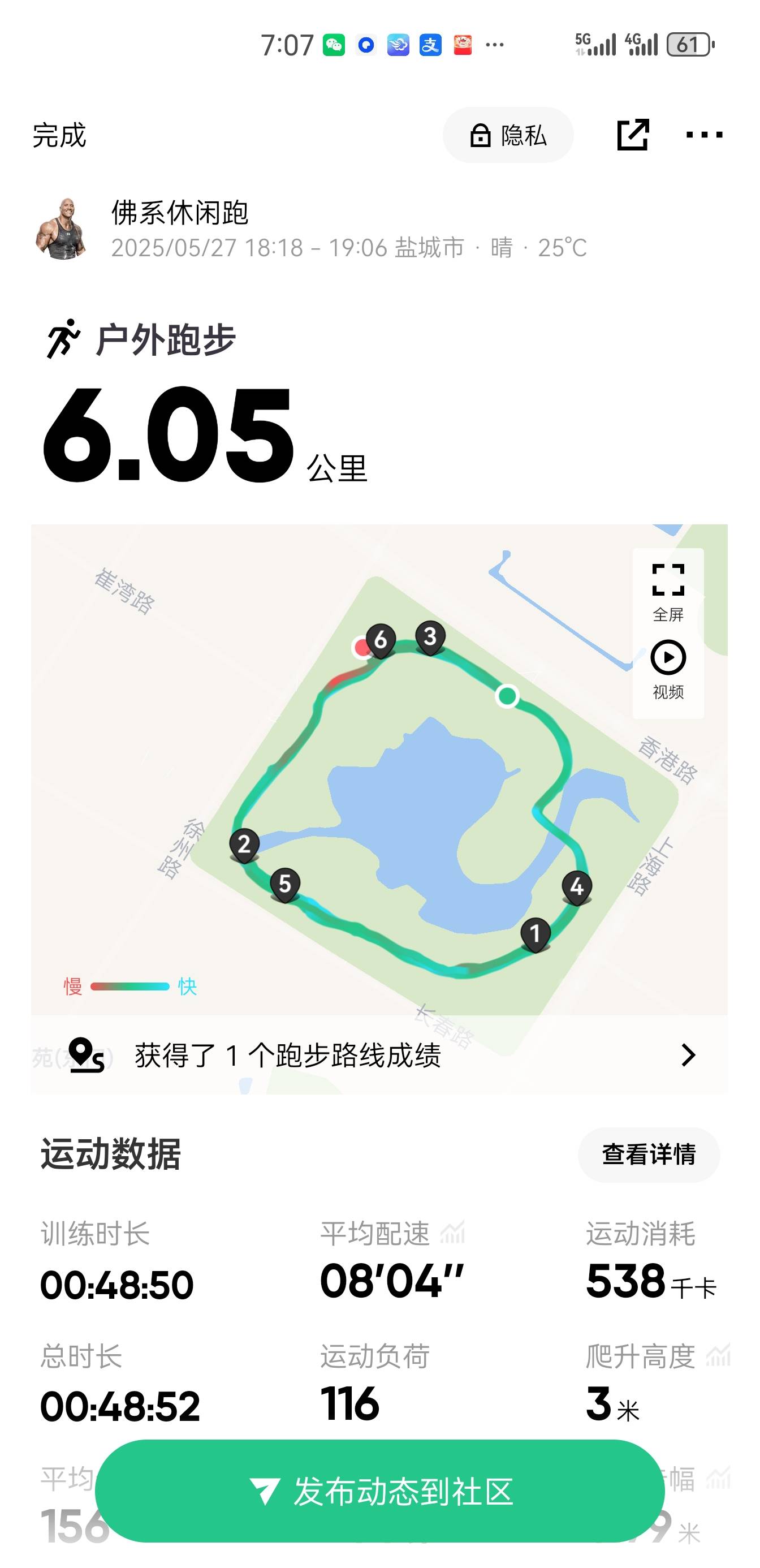Open the user profile avatar
Viewport: 760px width, 1568px height.
(63, 229)
